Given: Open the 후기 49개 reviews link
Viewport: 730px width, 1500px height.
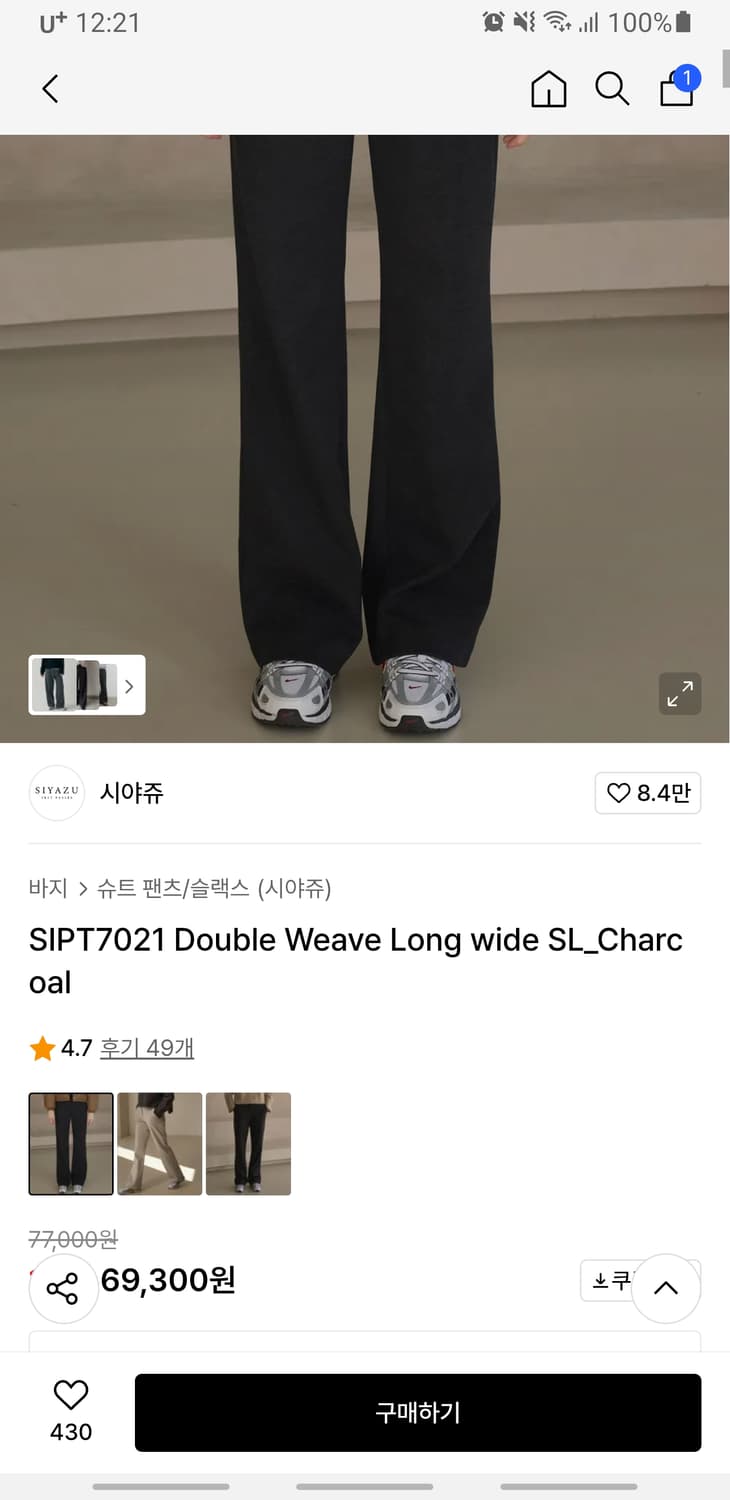Looking at the screenshot, I should (146, 1048).
